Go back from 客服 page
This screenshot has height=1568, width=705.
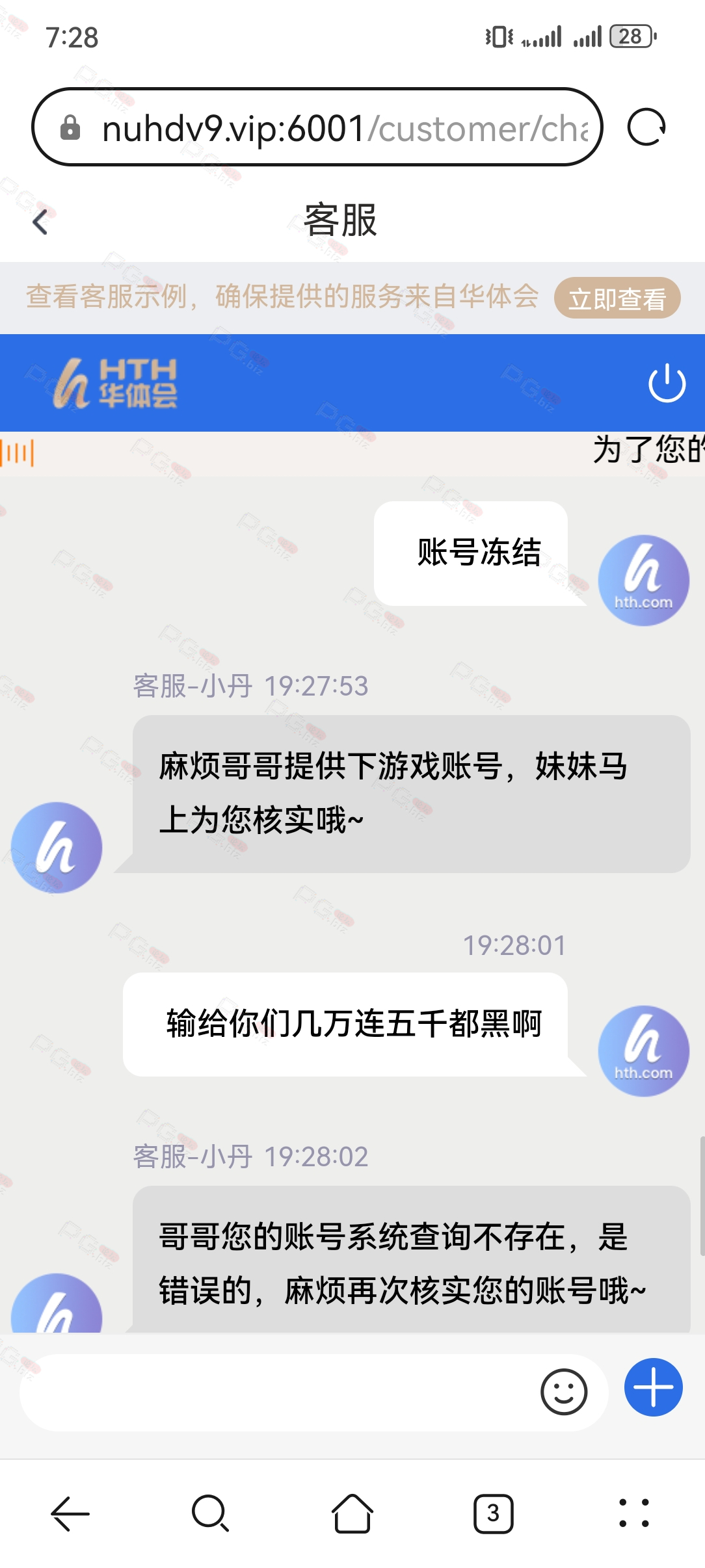tap(40, 222)
